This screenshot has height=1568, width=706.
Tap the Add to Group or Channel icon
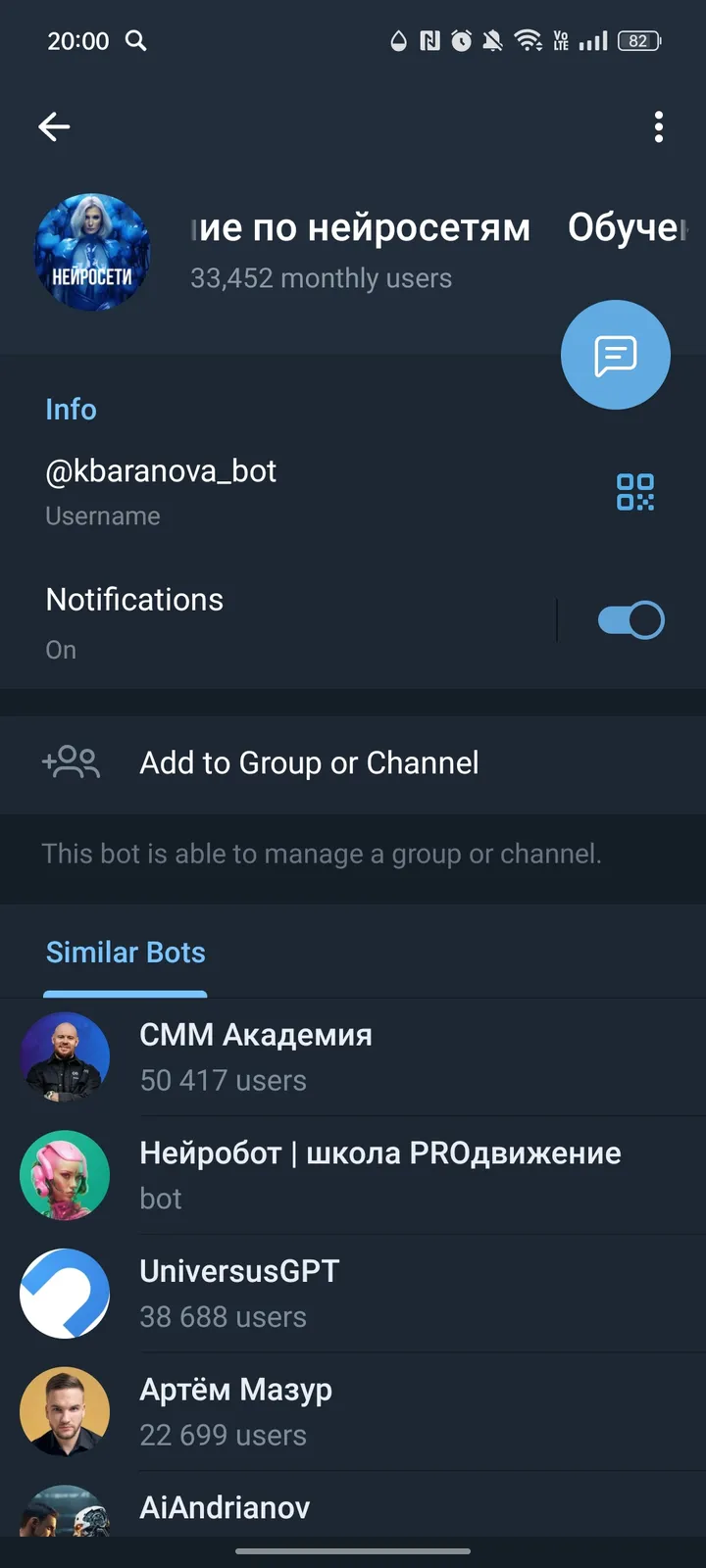click(x=70, y=762)
